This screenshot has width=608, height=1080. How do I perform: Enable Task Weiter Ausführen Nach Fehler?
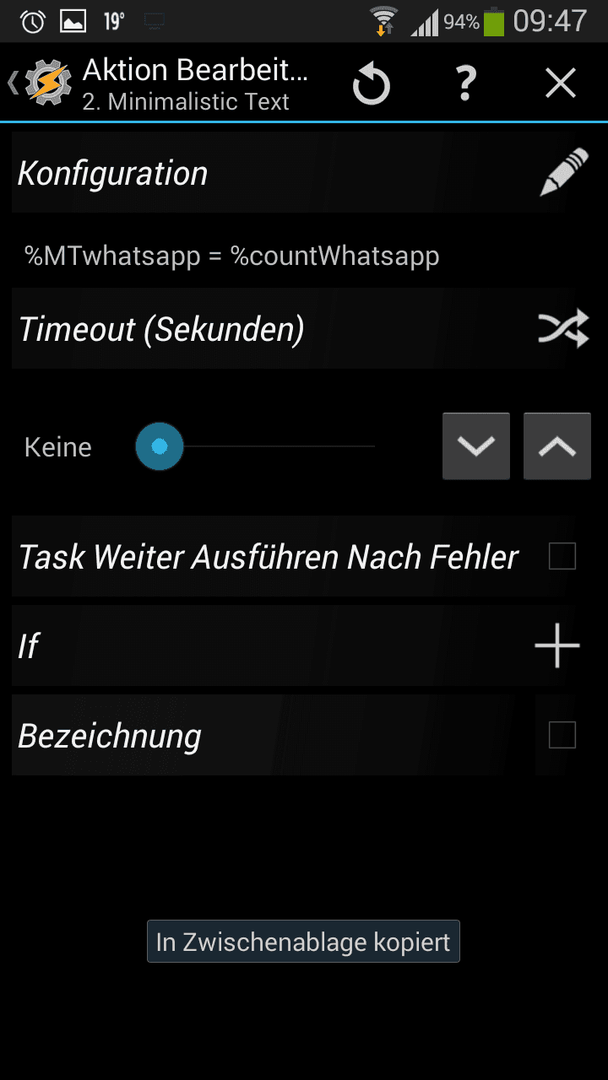pyautogui.click(x=562, y=557)
